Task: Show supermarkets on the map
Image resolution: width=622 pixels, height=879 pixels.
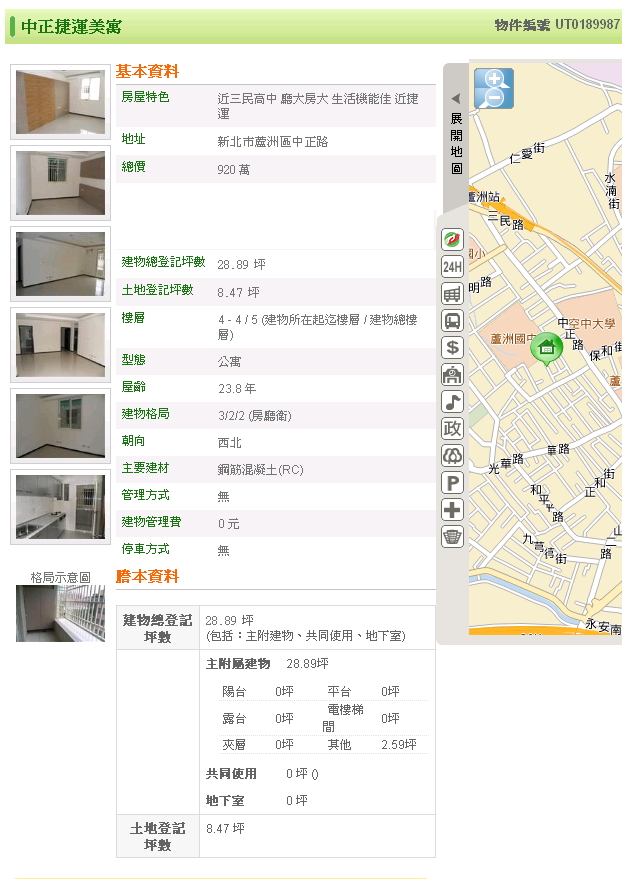Action: point(452,294)
